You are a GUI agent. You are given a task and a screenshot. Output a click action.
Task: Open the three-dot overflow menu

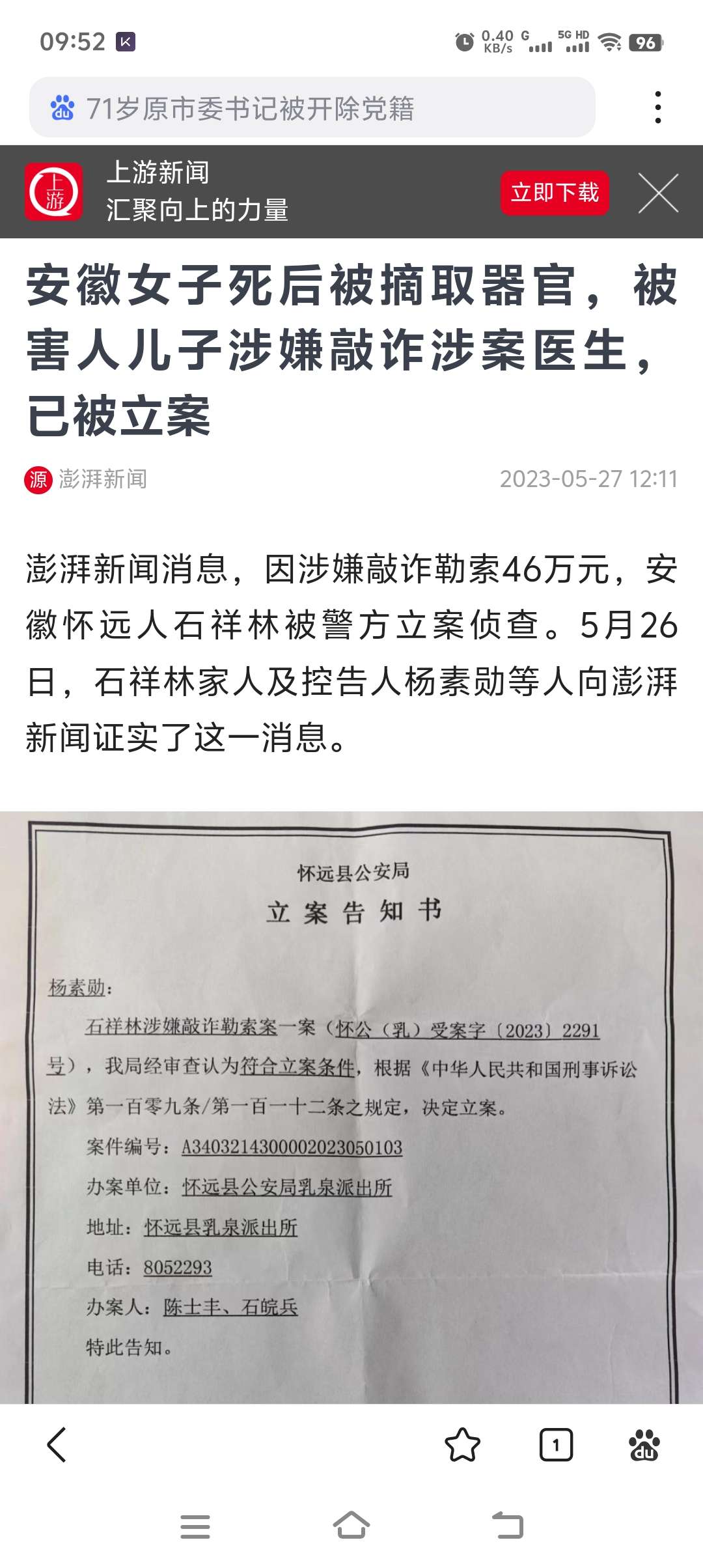point(658,107)
